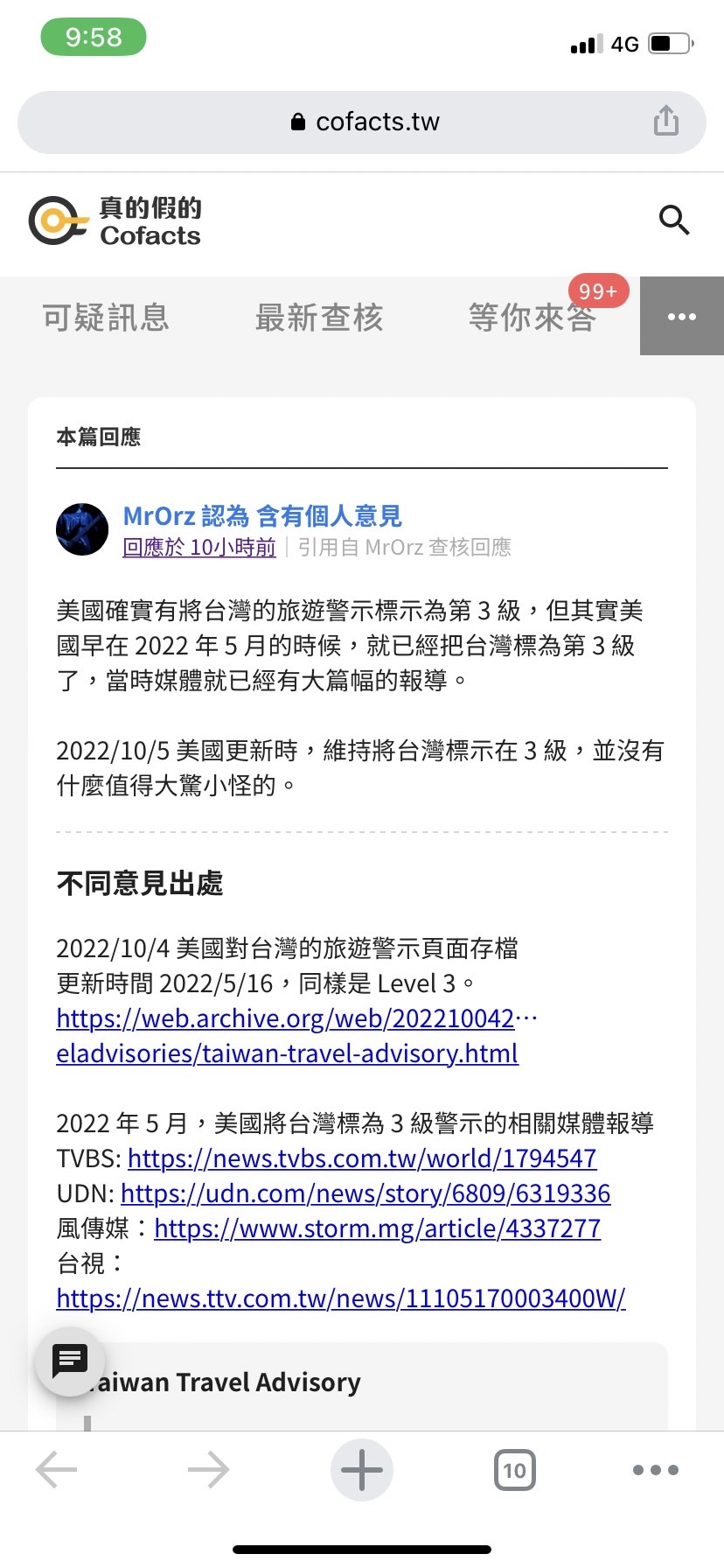The width and height of the screenshot is (724, 1568).
Task: Open the TVBS news link
Action: pyautogui.click(x=362, y=1158)
